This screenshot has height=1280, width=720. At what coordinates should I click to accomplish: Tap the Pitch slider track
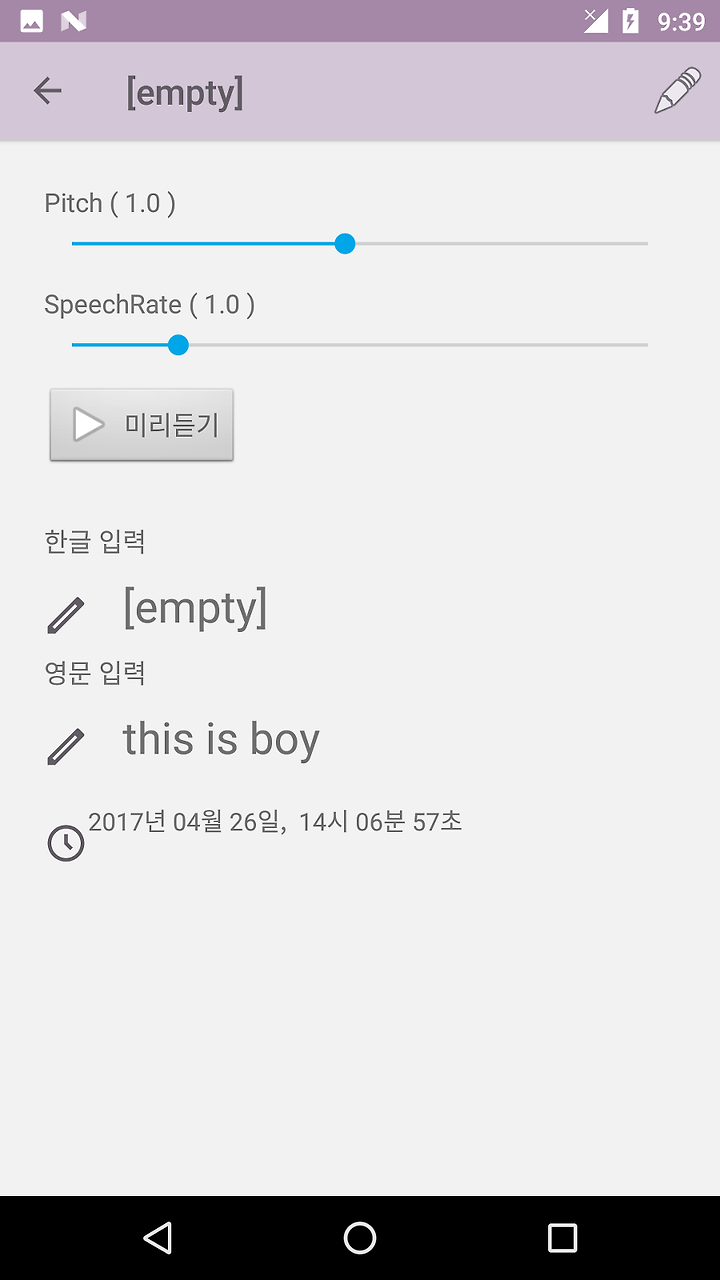click(x=360, y=244)
